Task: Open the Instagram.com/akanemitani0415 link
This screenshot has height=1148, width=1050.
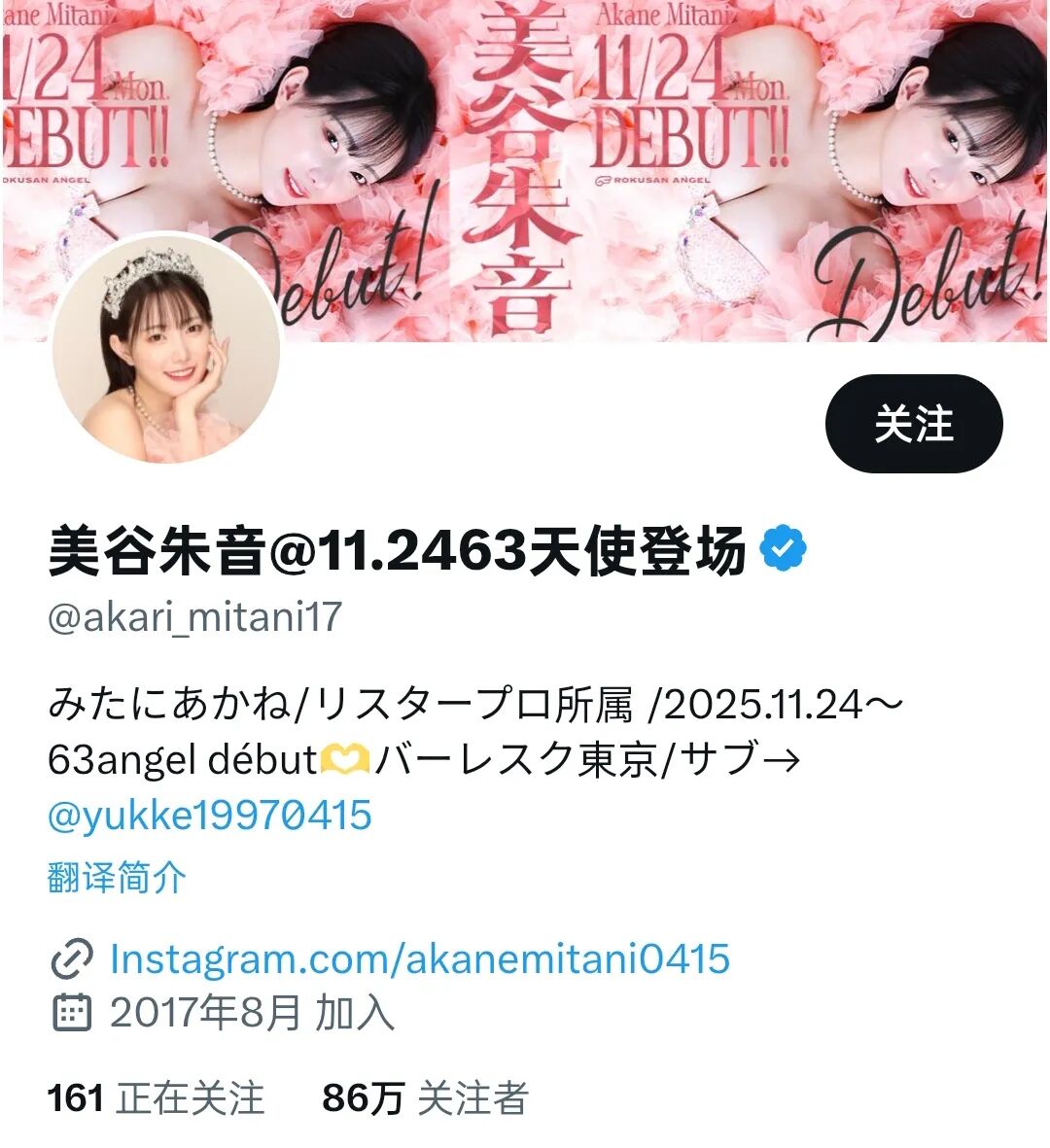Action: pos(419,958)
